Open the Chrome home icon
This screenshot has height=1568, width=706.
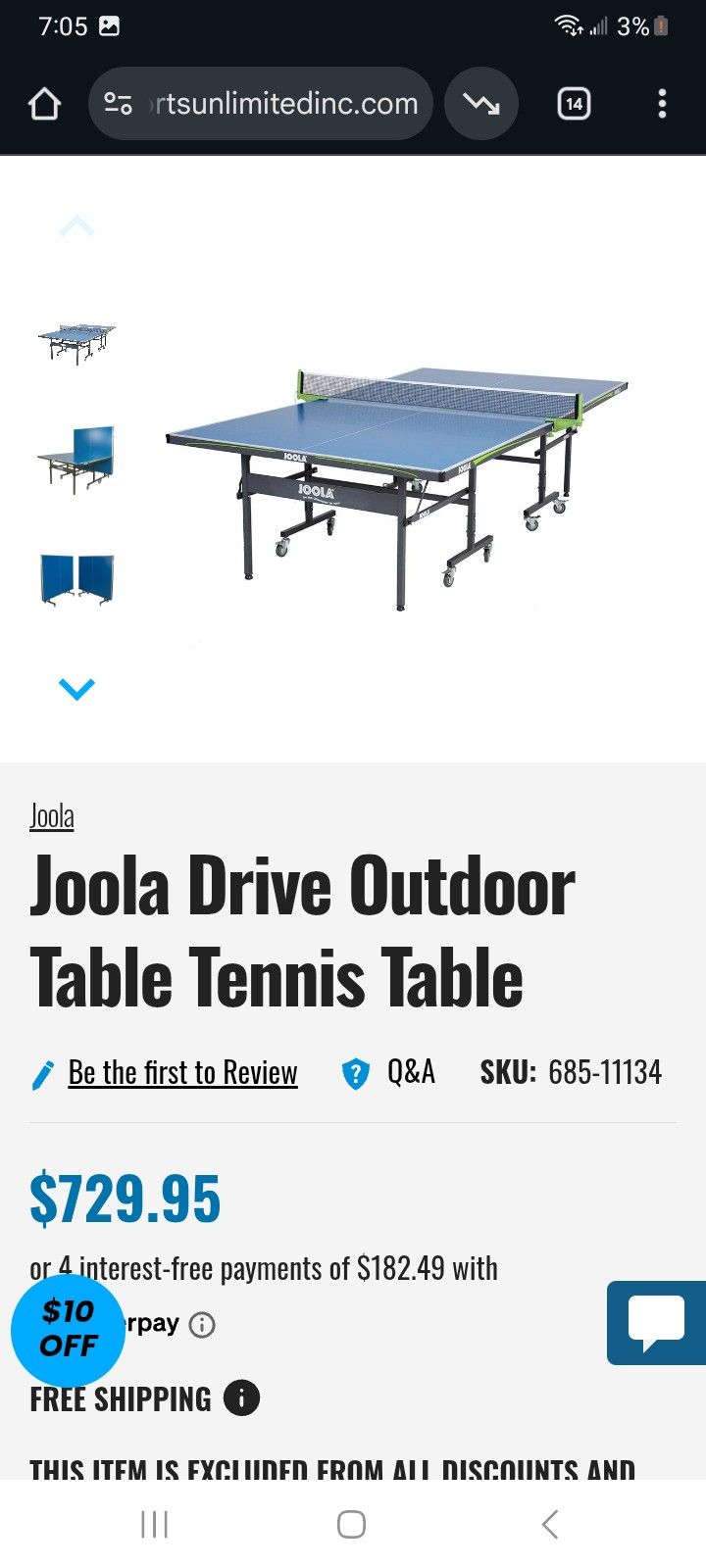pos(44,103)
